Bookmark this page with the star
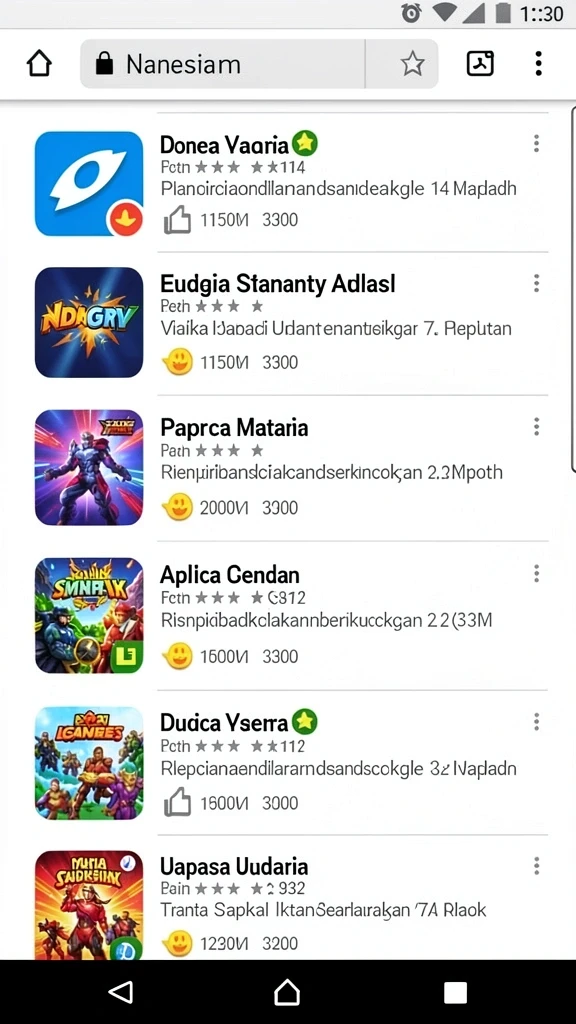Image resolution: width=576 pixels, height=1024 pixels. coord(412,64)
